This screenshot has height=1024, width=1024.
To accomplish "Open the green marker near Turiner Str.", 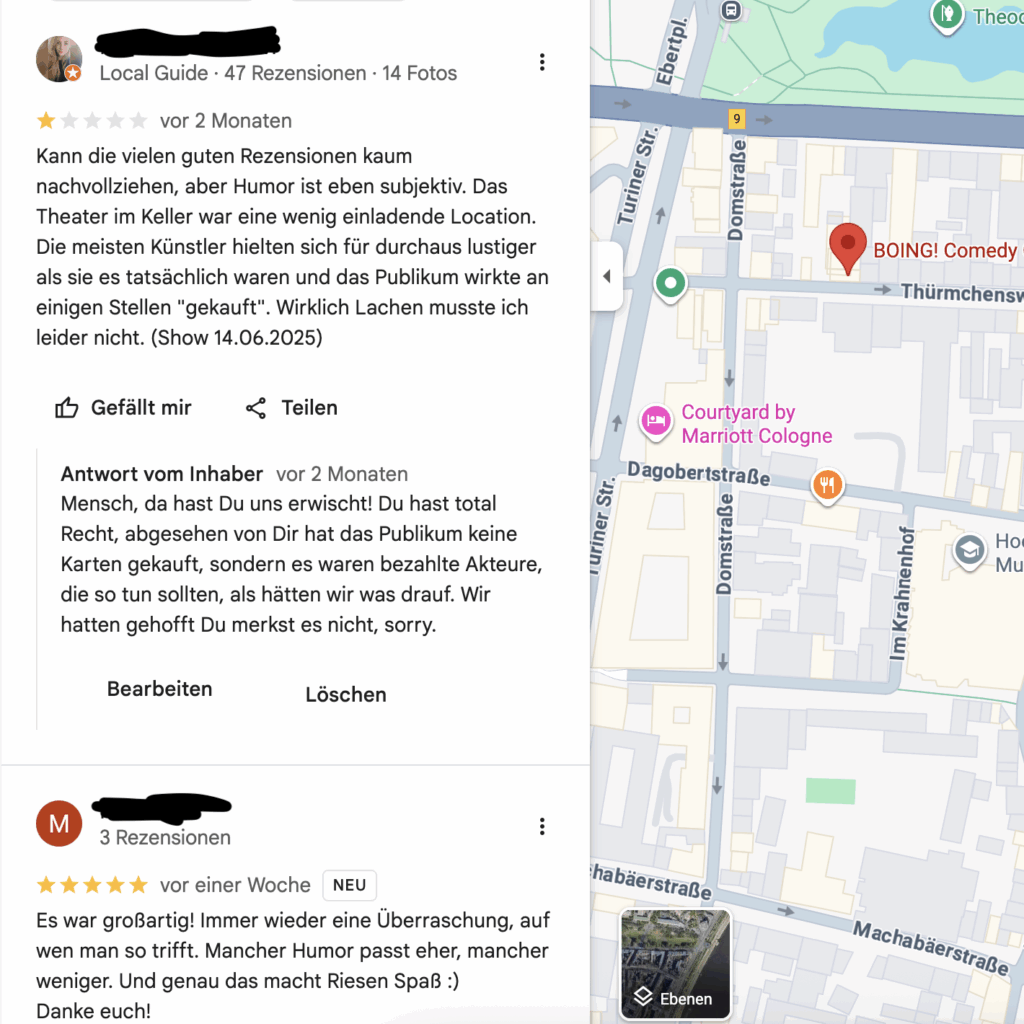I will click(x=670, y=283).
